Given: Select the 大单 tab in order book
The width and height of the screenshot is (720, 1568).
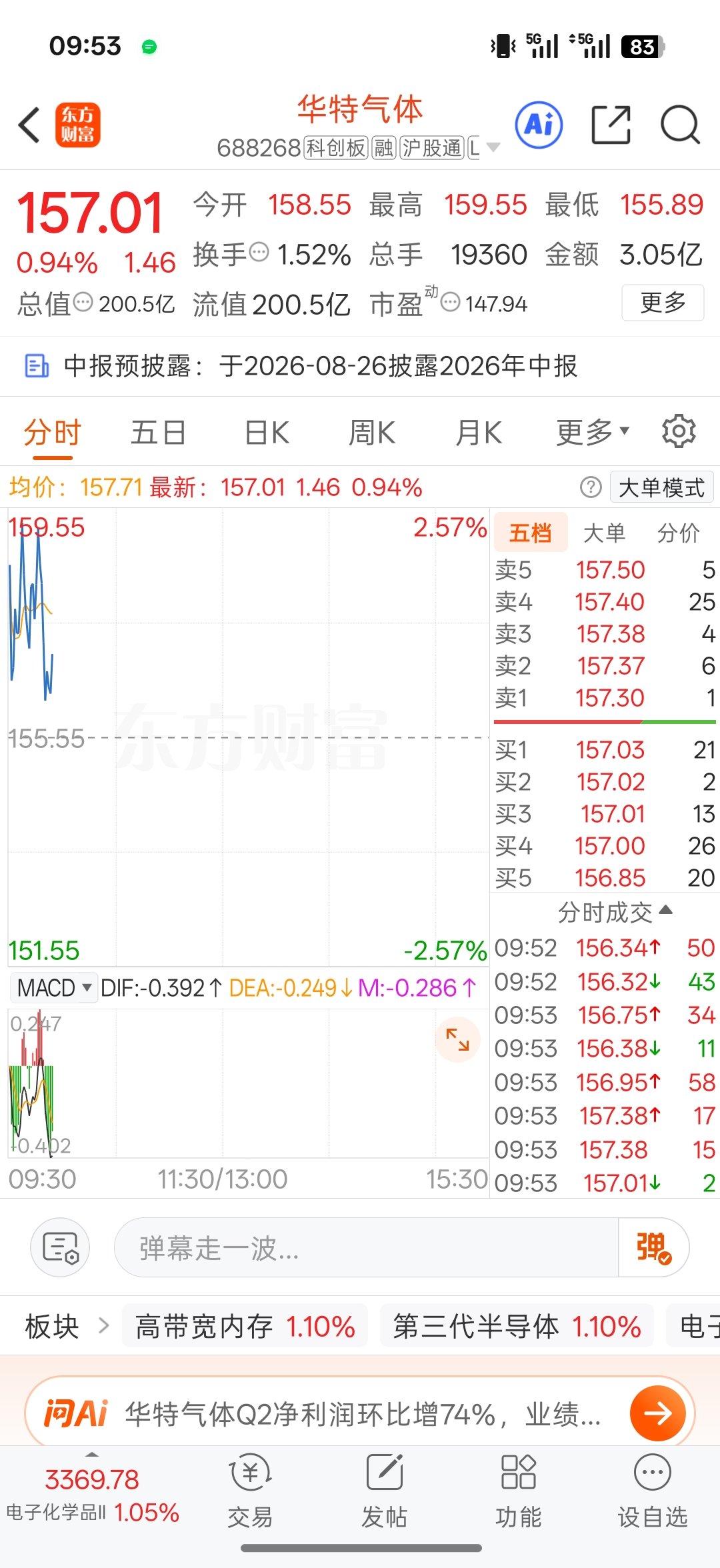Looking at the screenshot, I should (604, 533).
